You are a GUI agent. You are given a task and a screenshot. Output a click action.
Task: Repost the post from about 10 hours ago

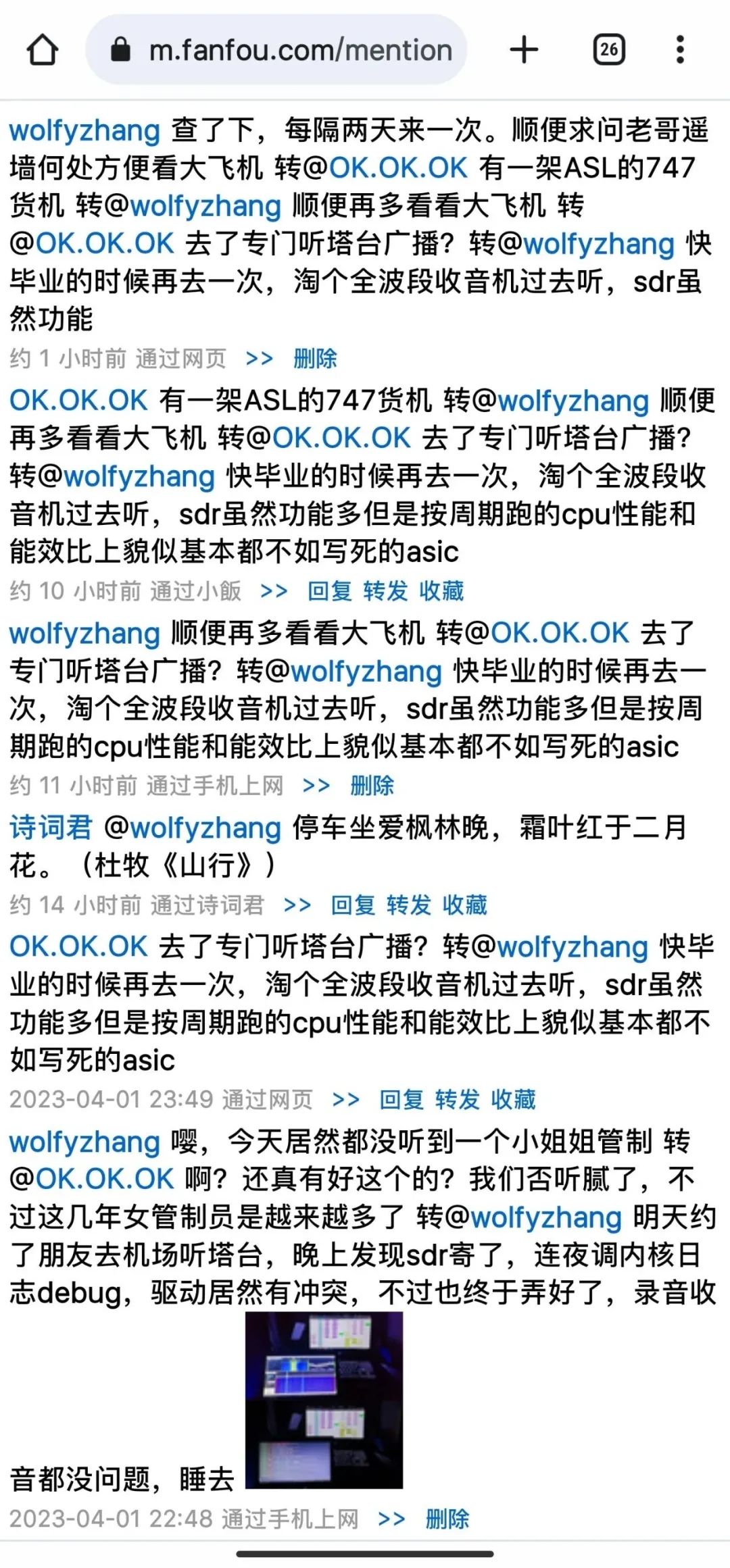pos(385,590)
